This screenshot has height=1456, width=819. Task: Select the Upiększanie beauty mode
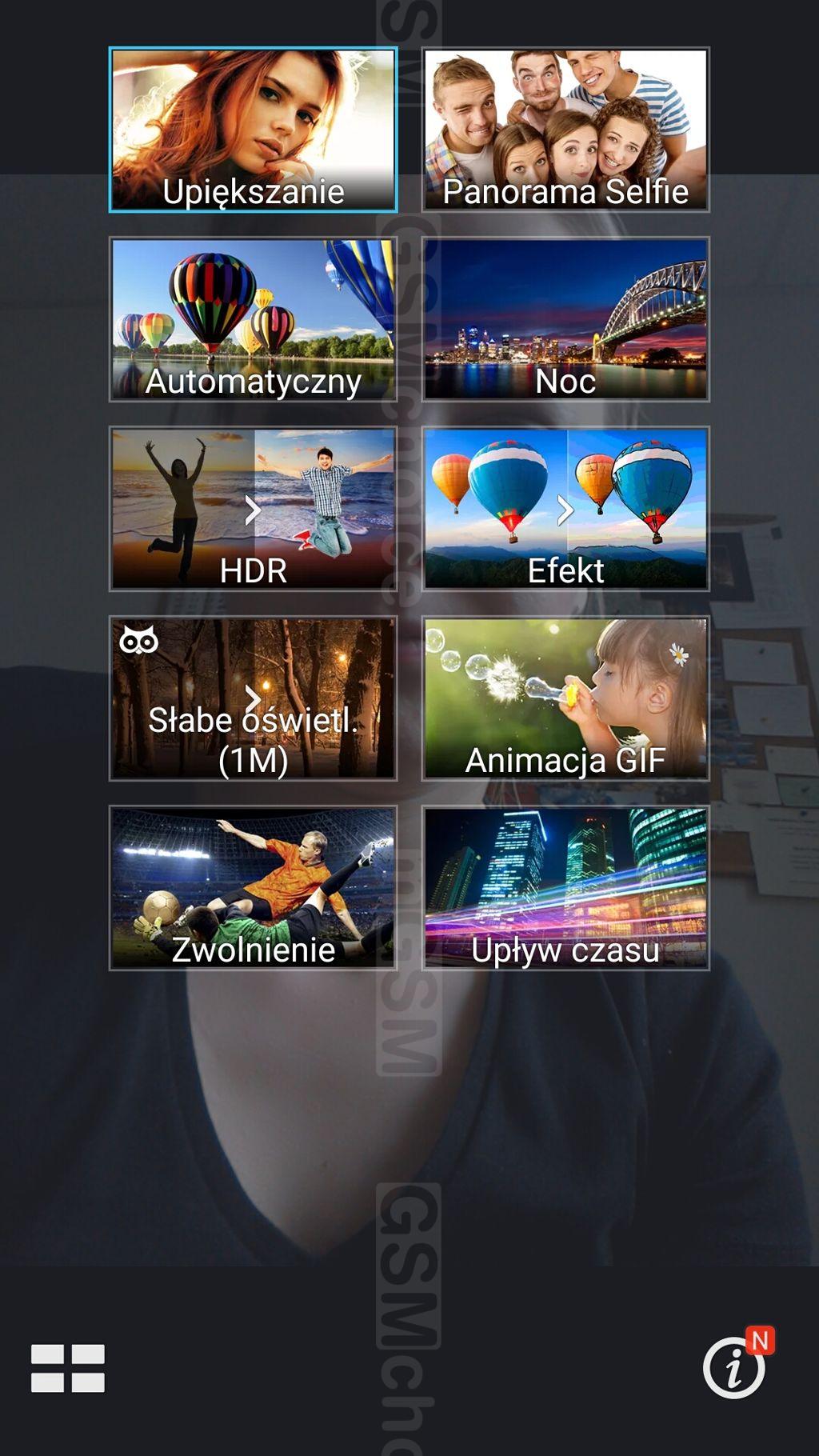[x=253, y=130]
